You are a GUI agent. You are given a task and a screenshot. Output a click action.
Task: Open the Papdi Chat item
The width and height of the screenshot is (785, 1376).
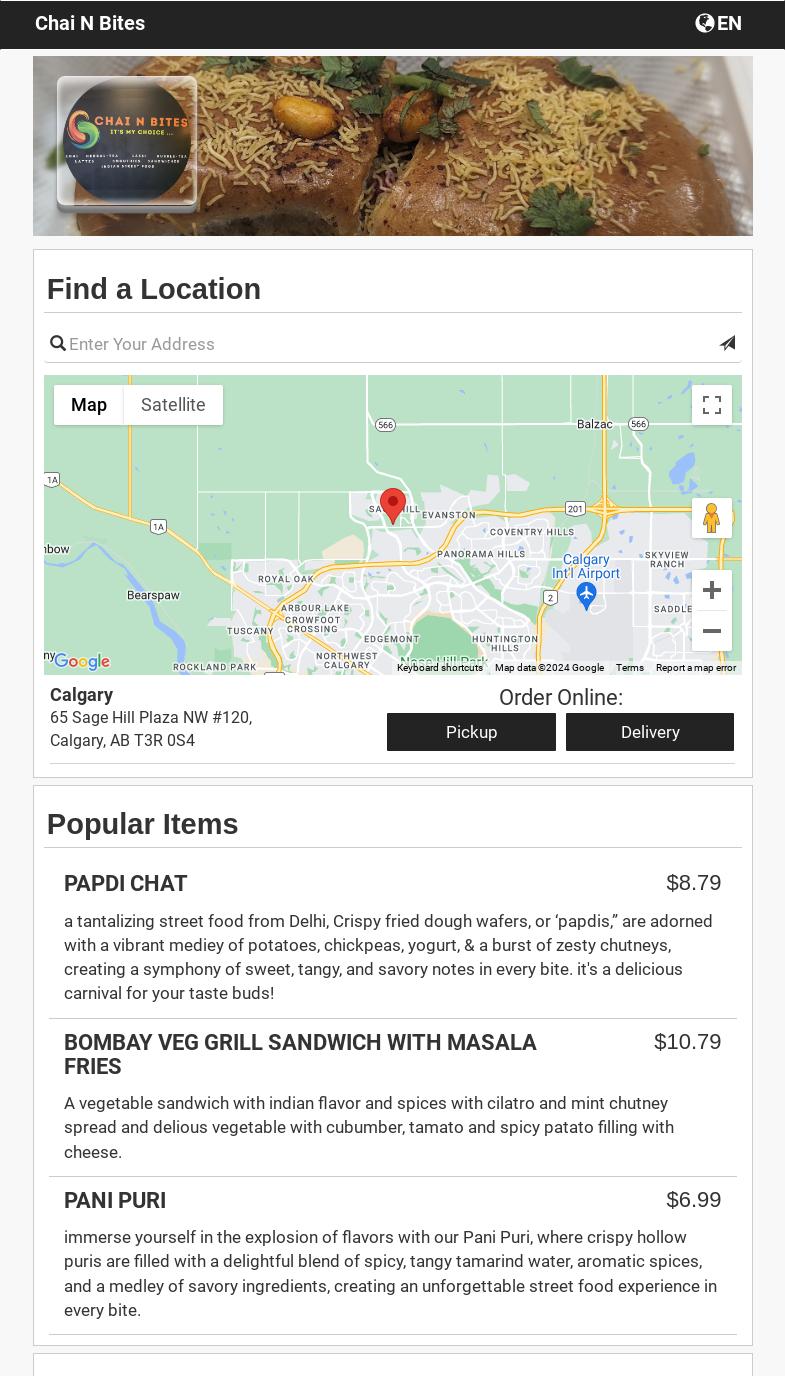click(x=126, y=884)
